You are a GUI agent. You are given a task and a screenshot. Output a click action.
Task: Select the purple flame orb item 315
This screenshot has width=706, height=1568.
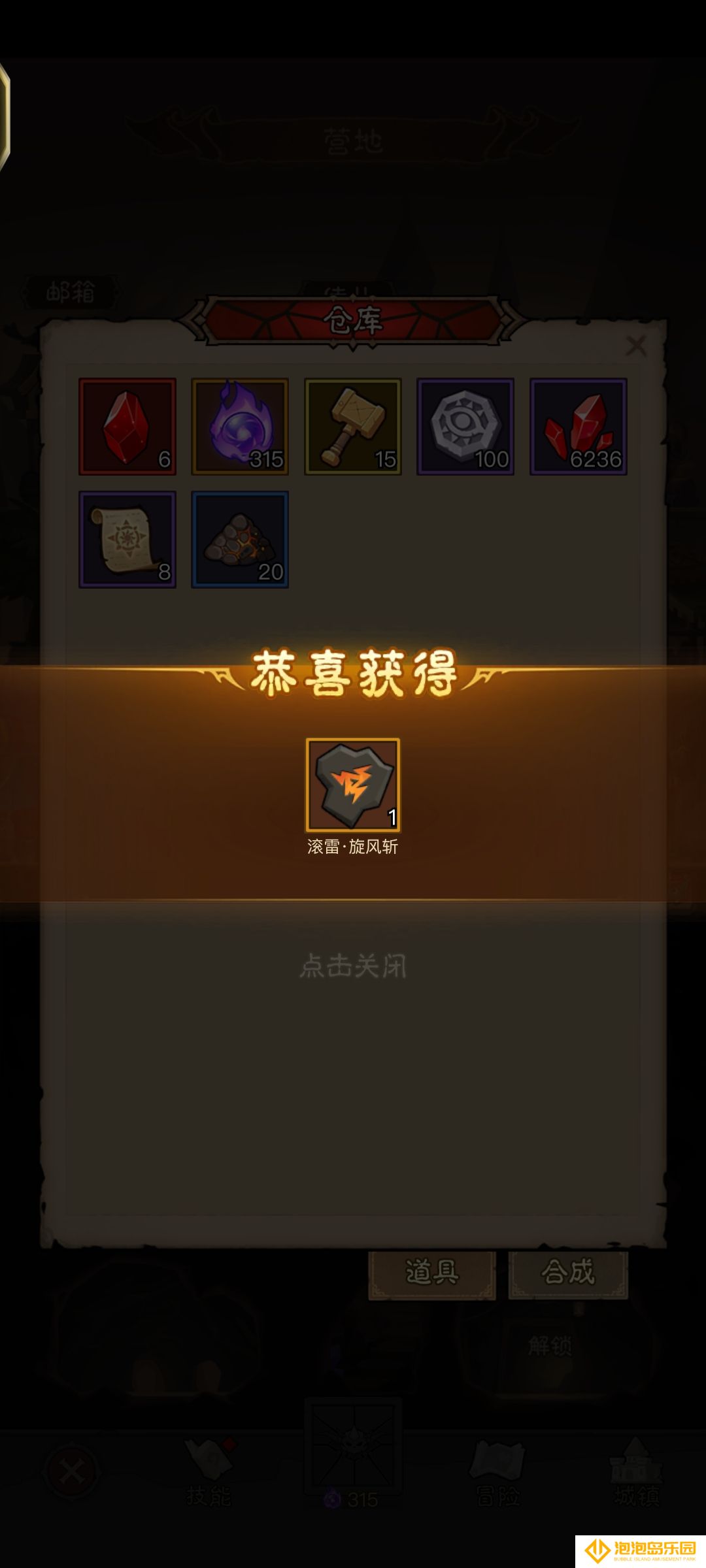tap(240, 427)
